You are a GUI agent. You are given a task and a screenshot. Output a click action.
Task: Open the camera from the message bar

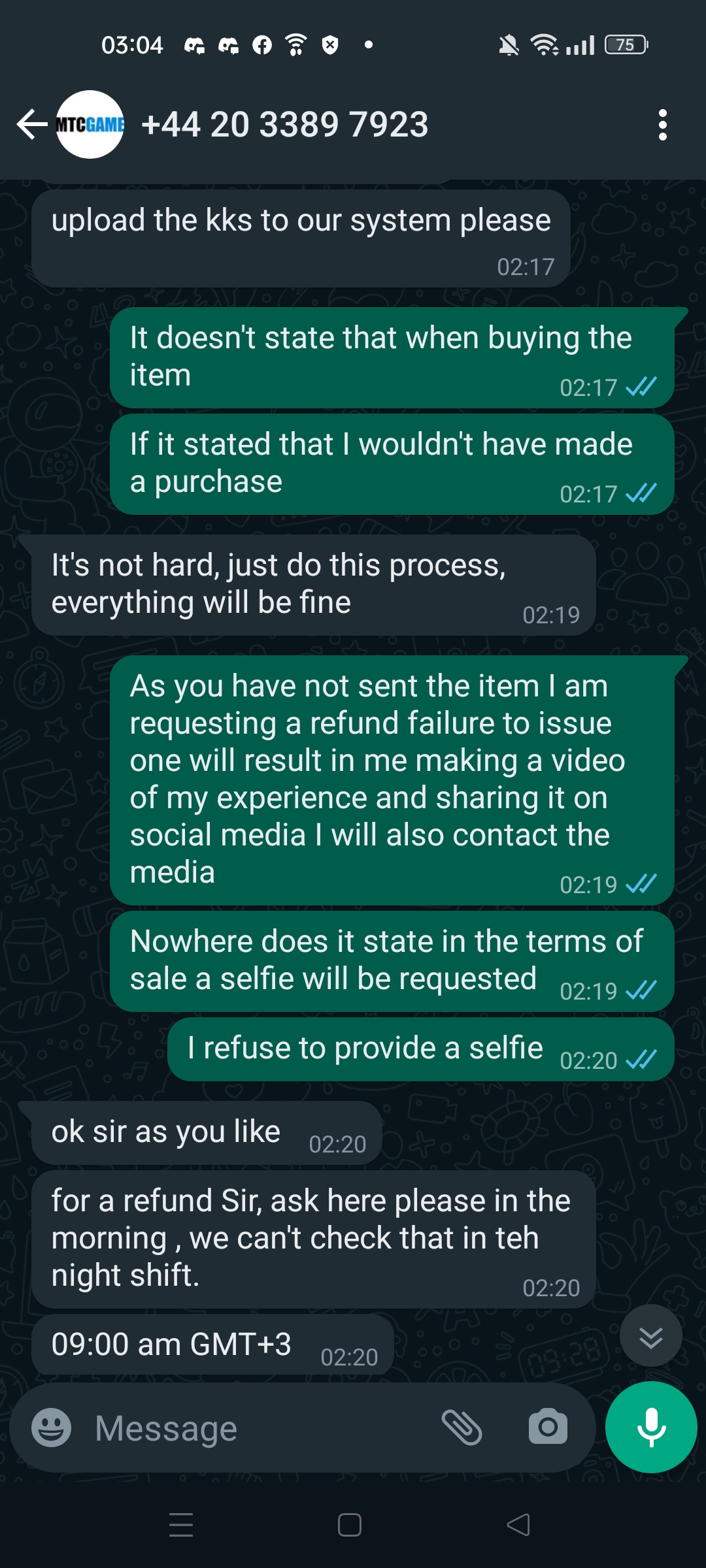point(548,1428)
